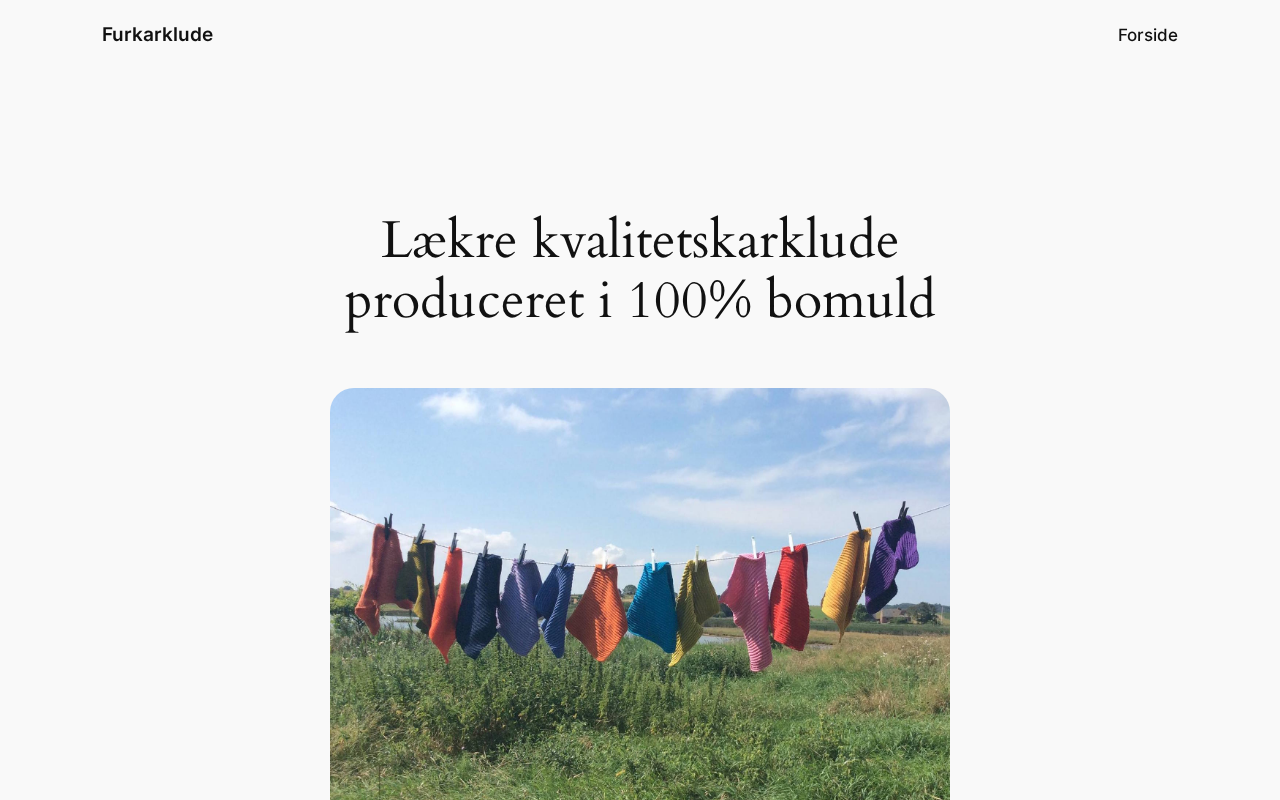Open the Furkarklude site title link
The image size is (1280, 800).
click(x=157, y=35)
